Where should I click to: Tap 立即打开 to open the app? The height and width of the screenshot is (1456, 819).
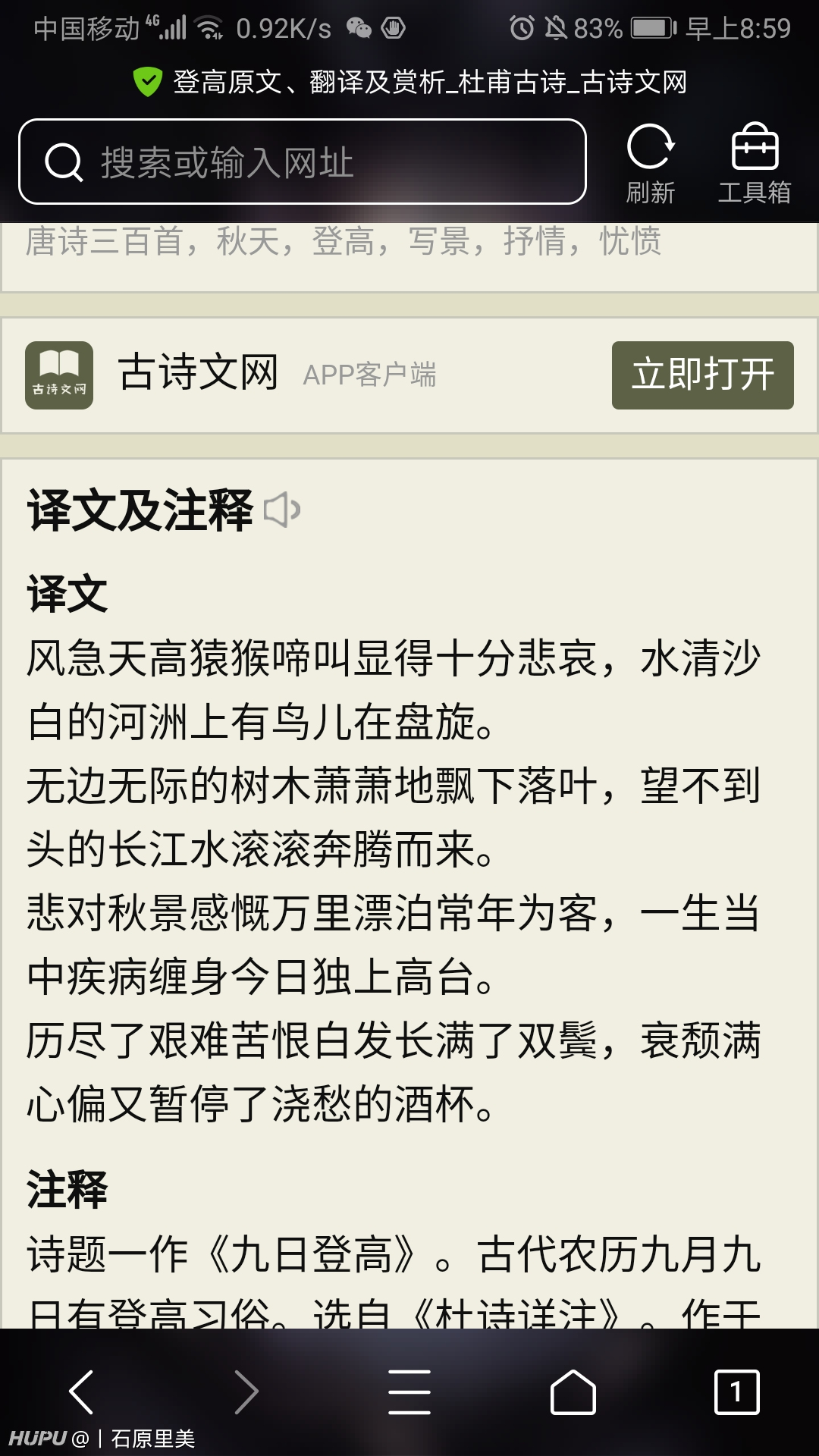click(x=703, y=375)
